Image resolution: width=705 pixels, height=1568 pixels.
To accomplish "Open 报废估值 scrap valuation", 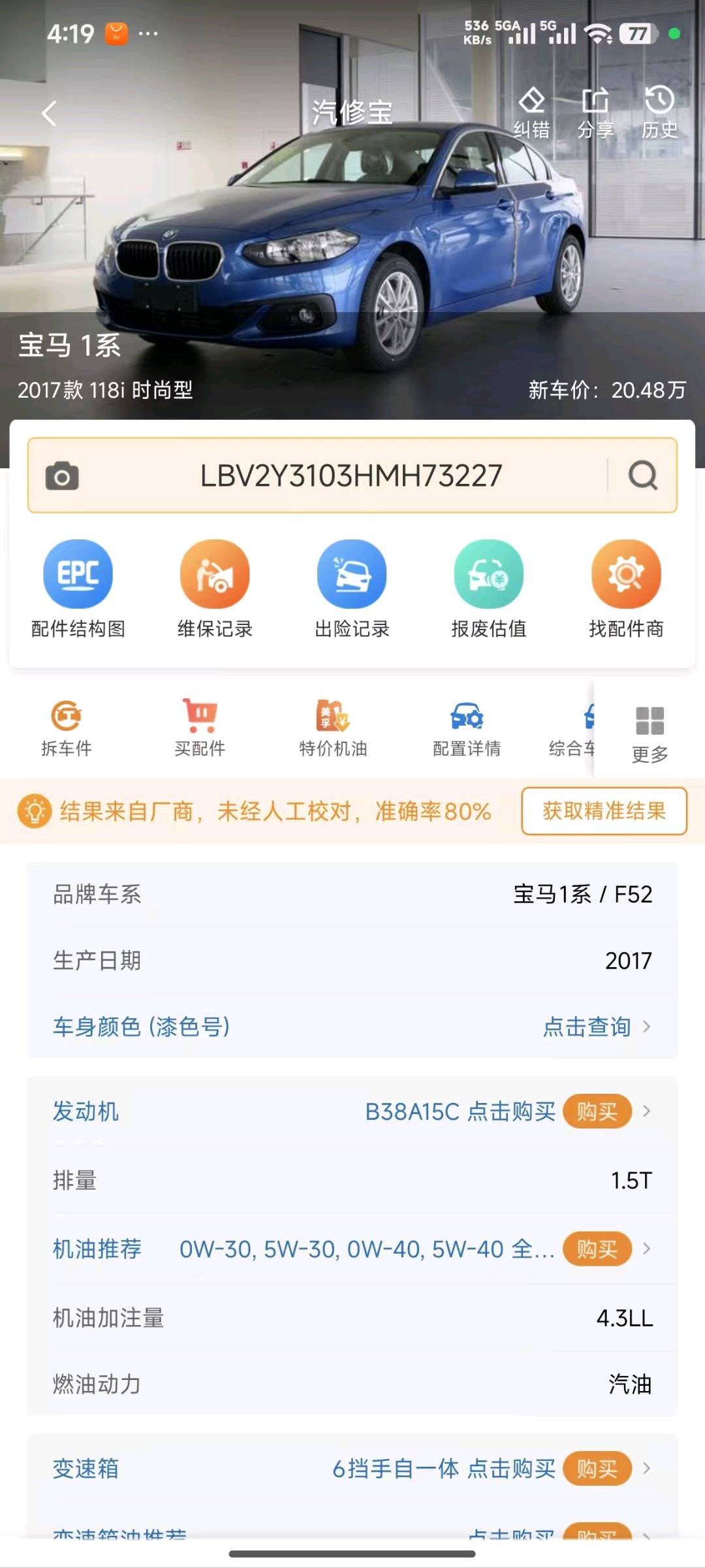I will (x=489, y=589).
